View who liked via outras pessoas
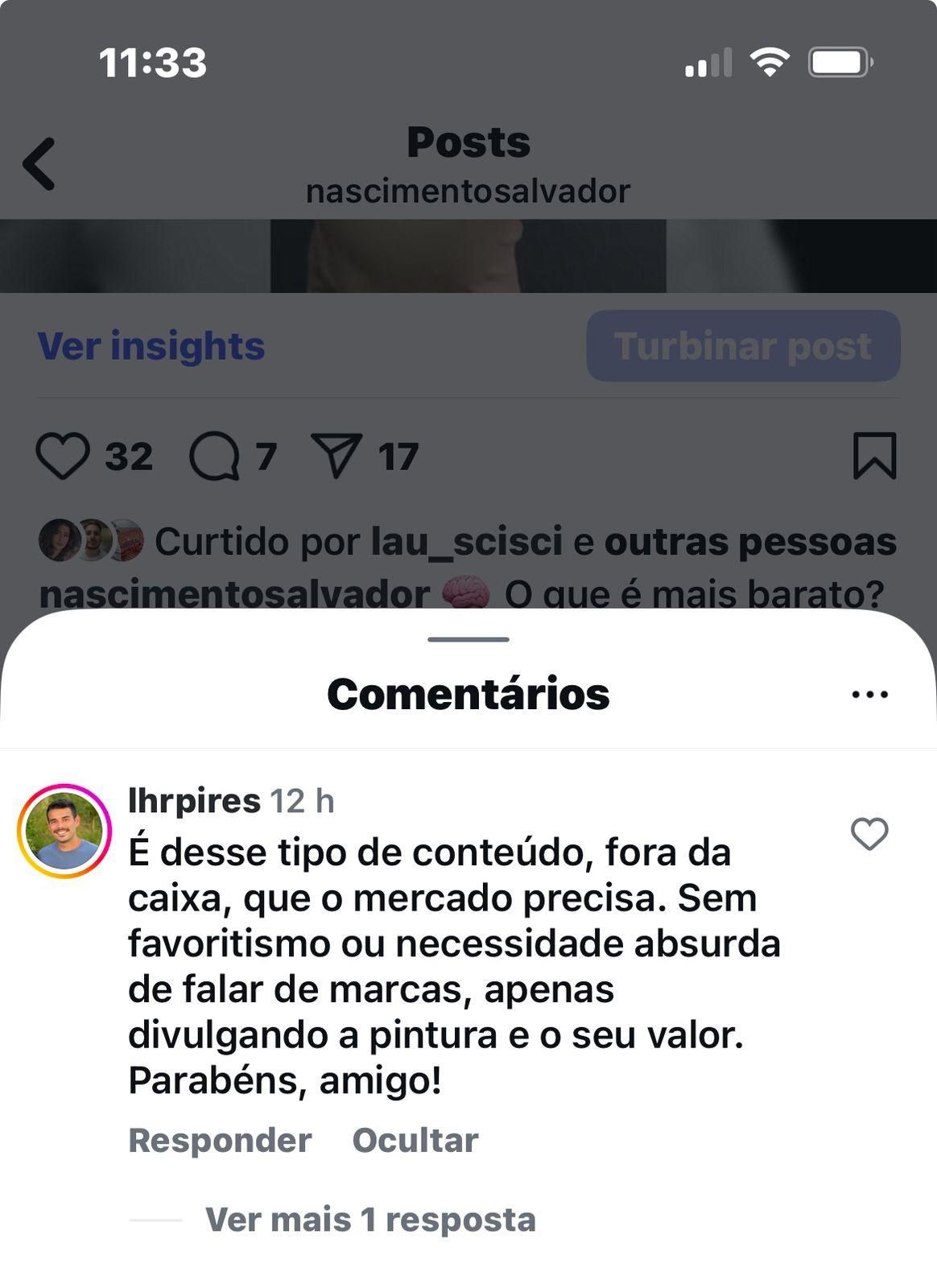The height and width of the screenshot is (1288, 937). 750,542
